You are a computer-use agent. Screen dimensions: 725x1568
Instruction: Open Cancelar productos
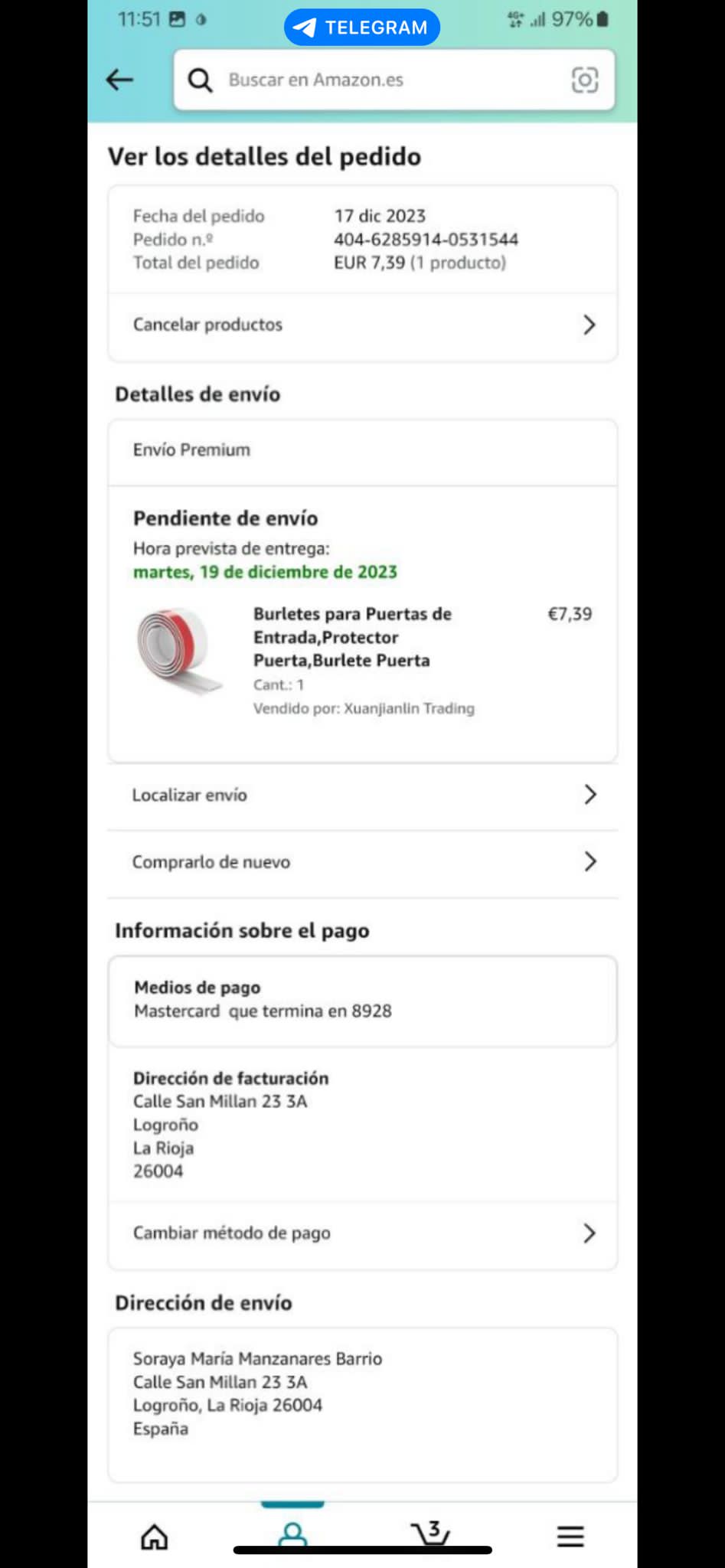click(362, 325)
